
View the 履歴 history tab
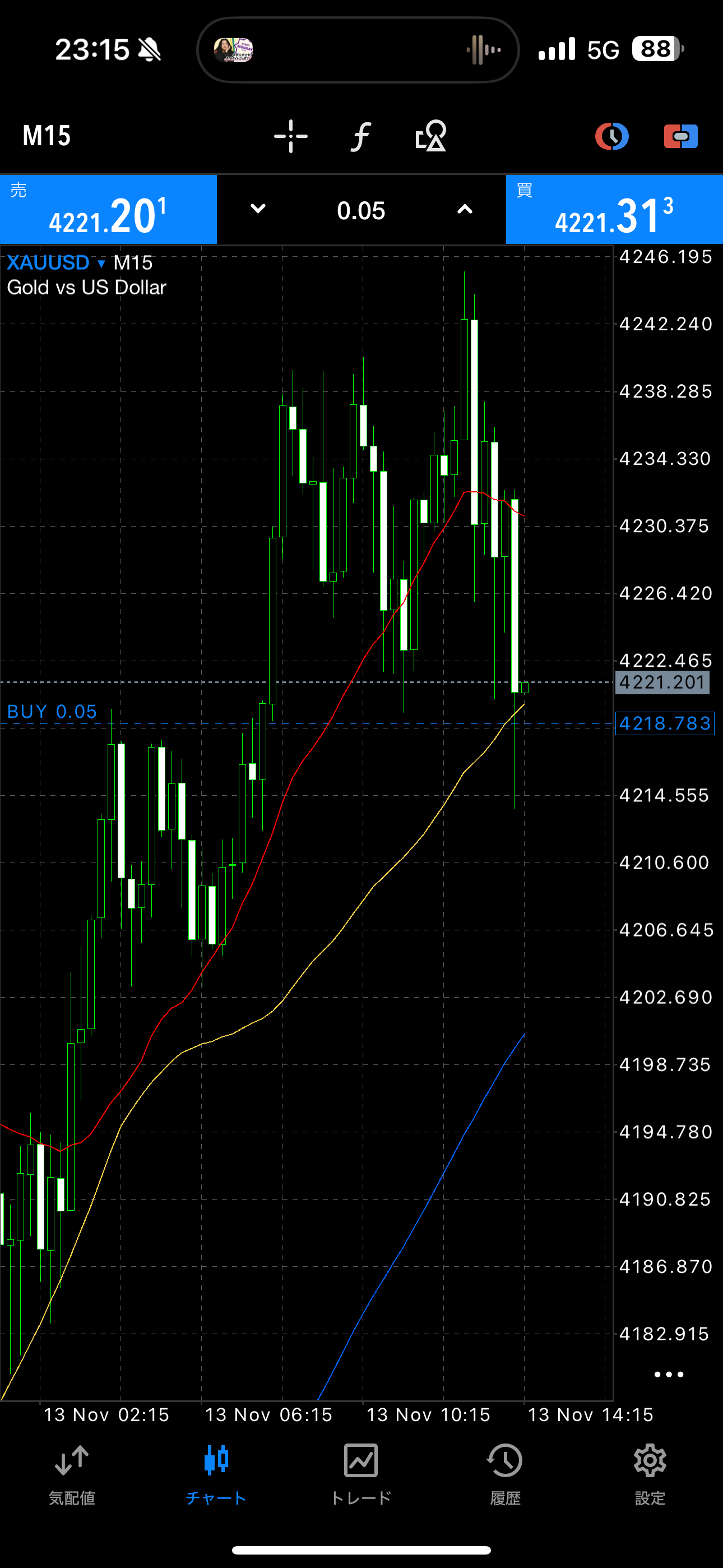click(505, 1474)
